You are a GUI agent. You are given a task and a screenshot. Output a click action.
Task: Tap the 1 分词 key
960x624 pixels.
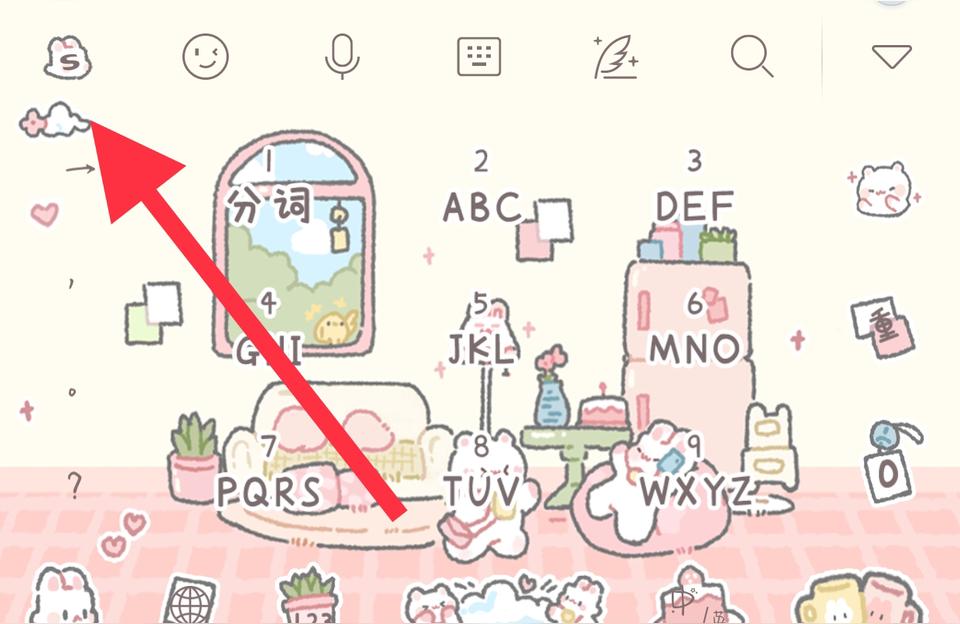tap(269, 190)
